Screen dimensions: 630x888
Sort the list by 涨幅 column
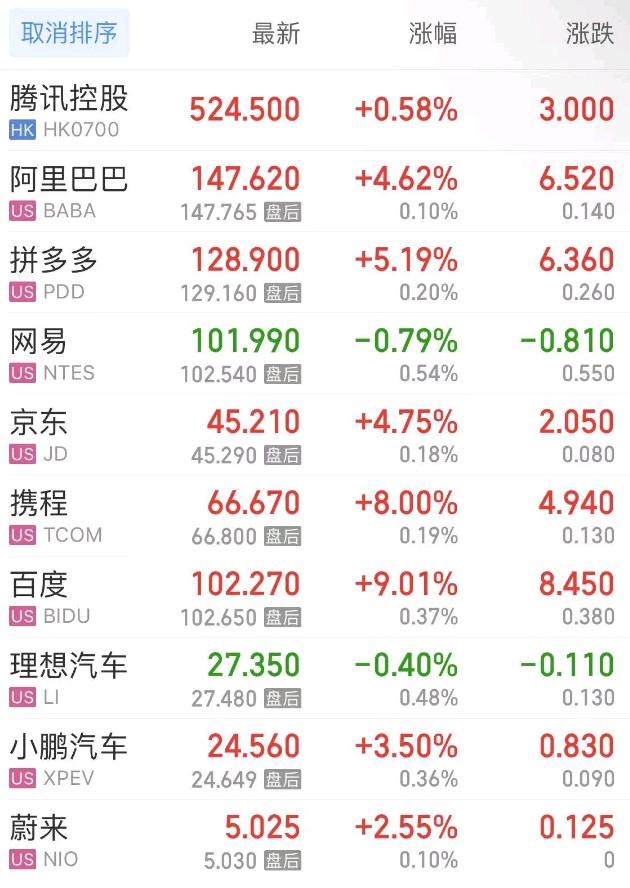click(x=432, y=33)
